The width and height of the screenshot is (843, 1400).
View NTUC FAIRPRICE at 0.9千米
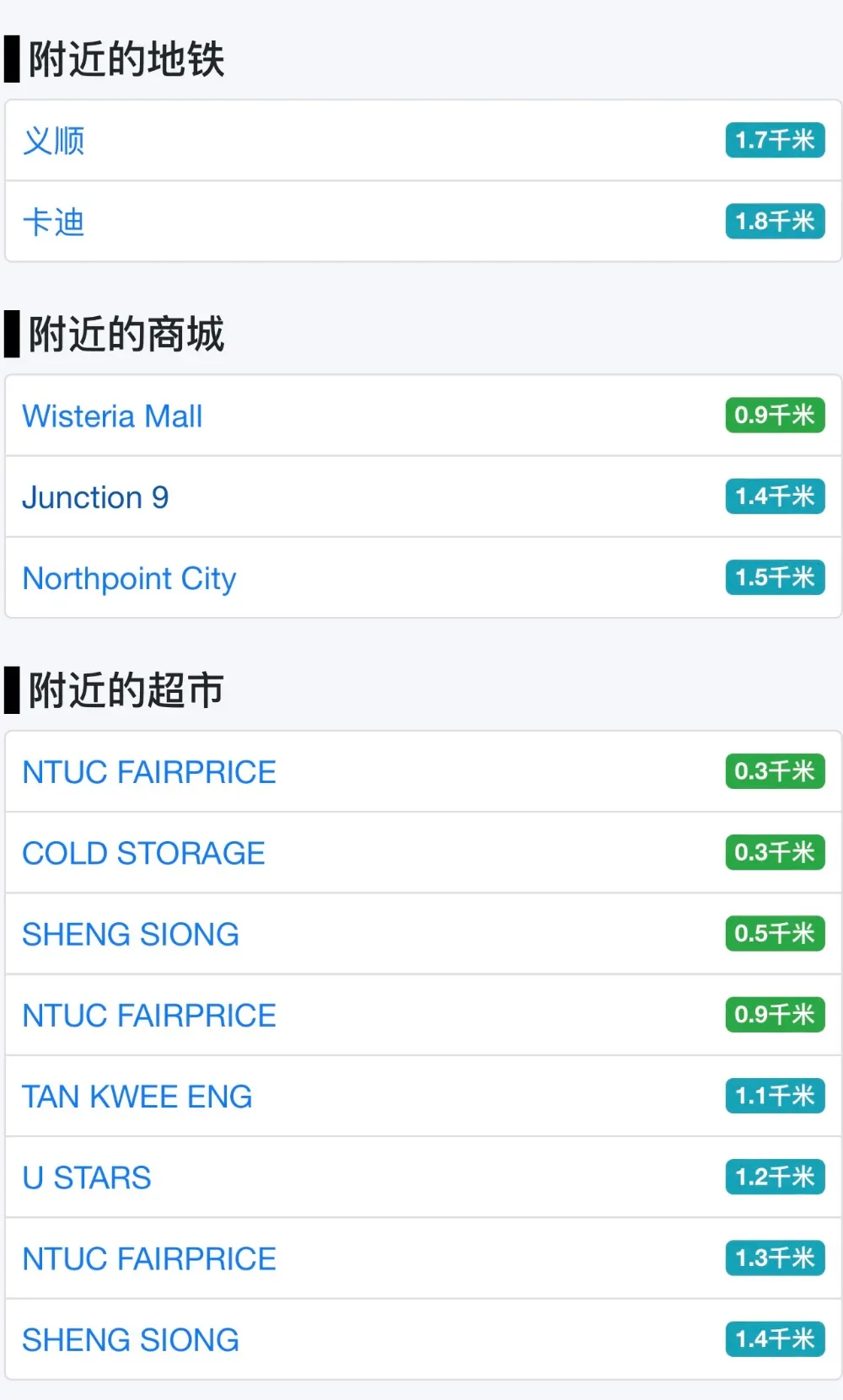[423, 1015]
